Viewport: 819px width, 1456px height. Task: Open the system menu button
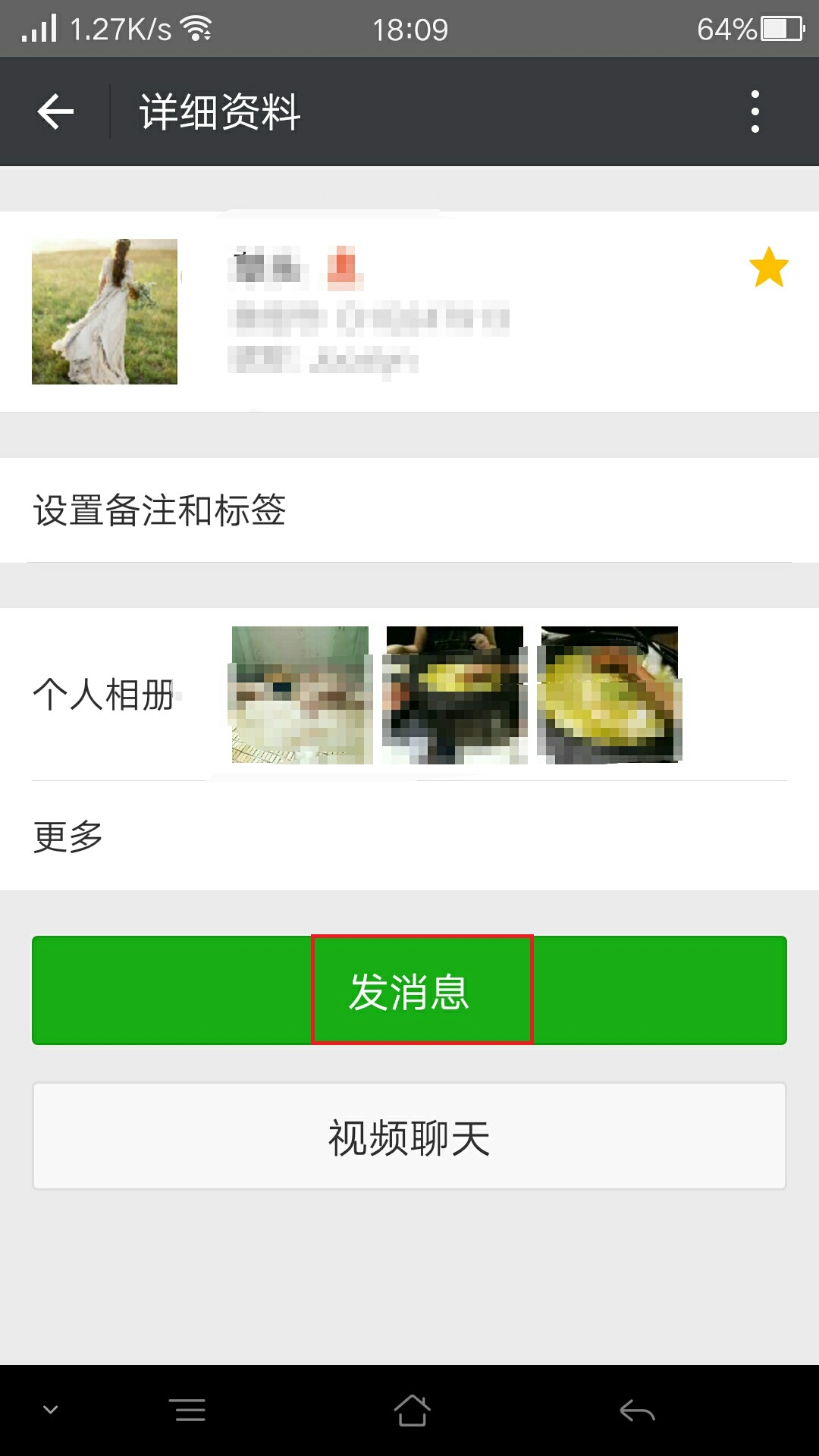(x=190, y=1410)
